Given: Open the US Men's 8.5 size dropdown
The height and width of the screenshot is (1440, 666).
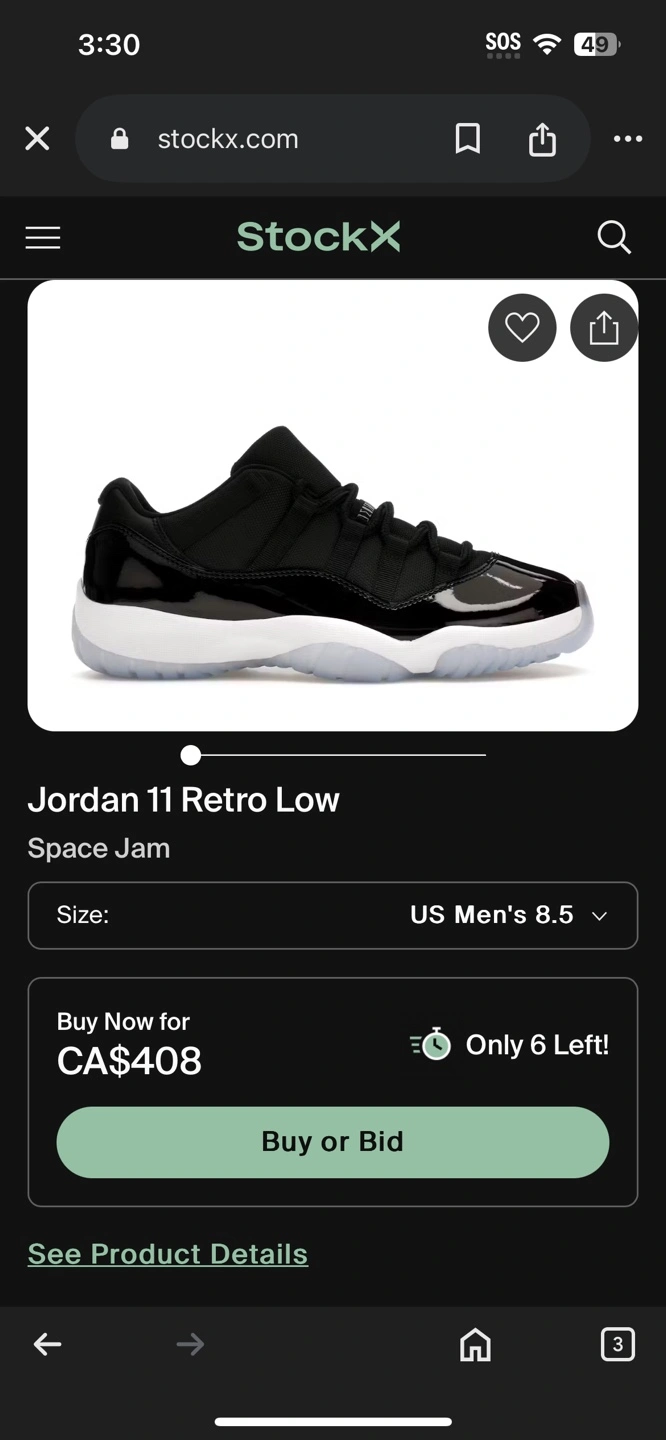Looking at the screenshot, I should point(333,915).
